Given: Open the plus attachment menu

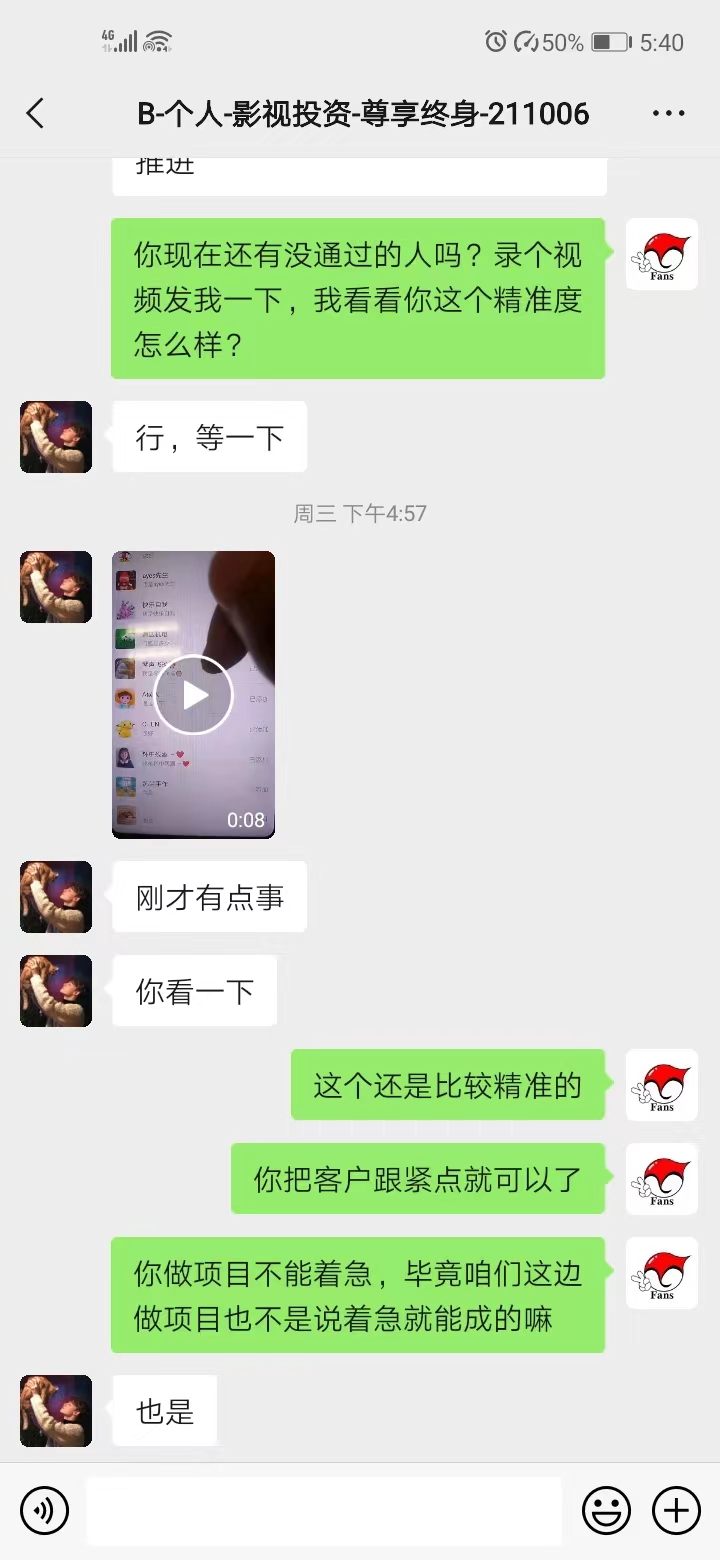Looking at the screenshot, I should (x=676, y=1510).
